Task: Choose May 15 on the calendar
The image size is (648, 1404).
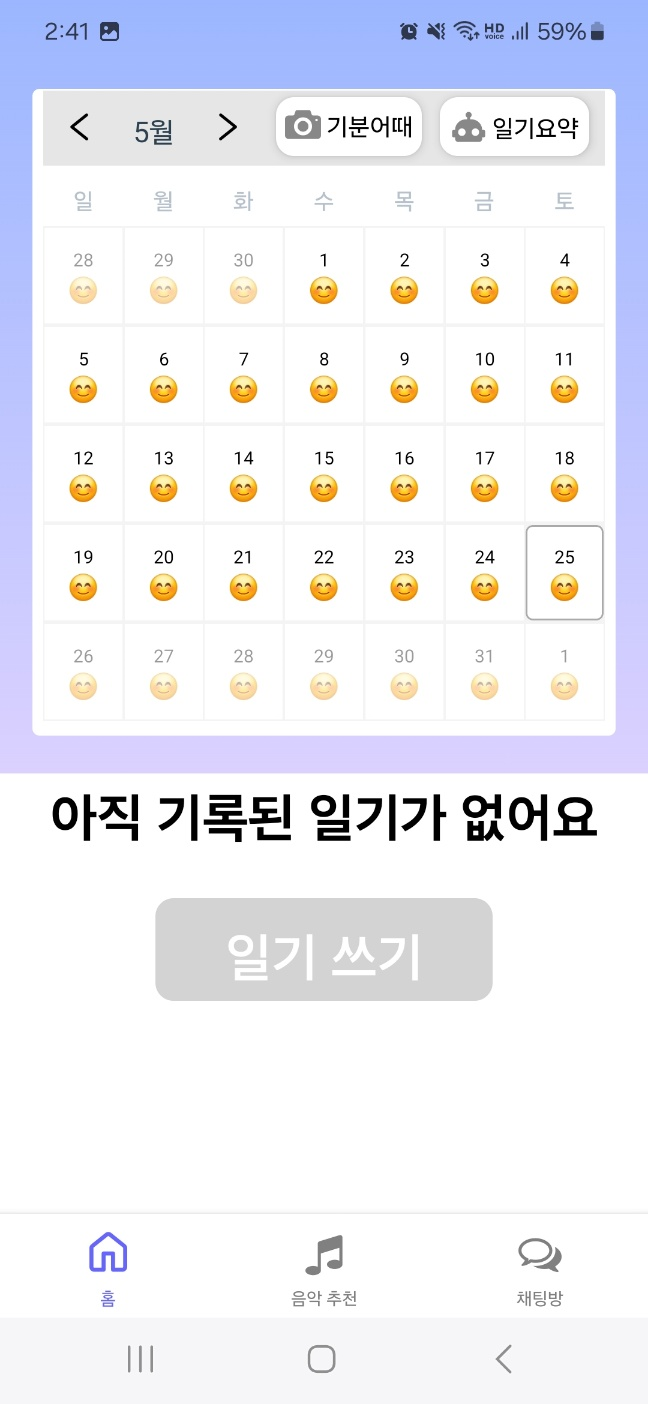Action: point(324,475)
